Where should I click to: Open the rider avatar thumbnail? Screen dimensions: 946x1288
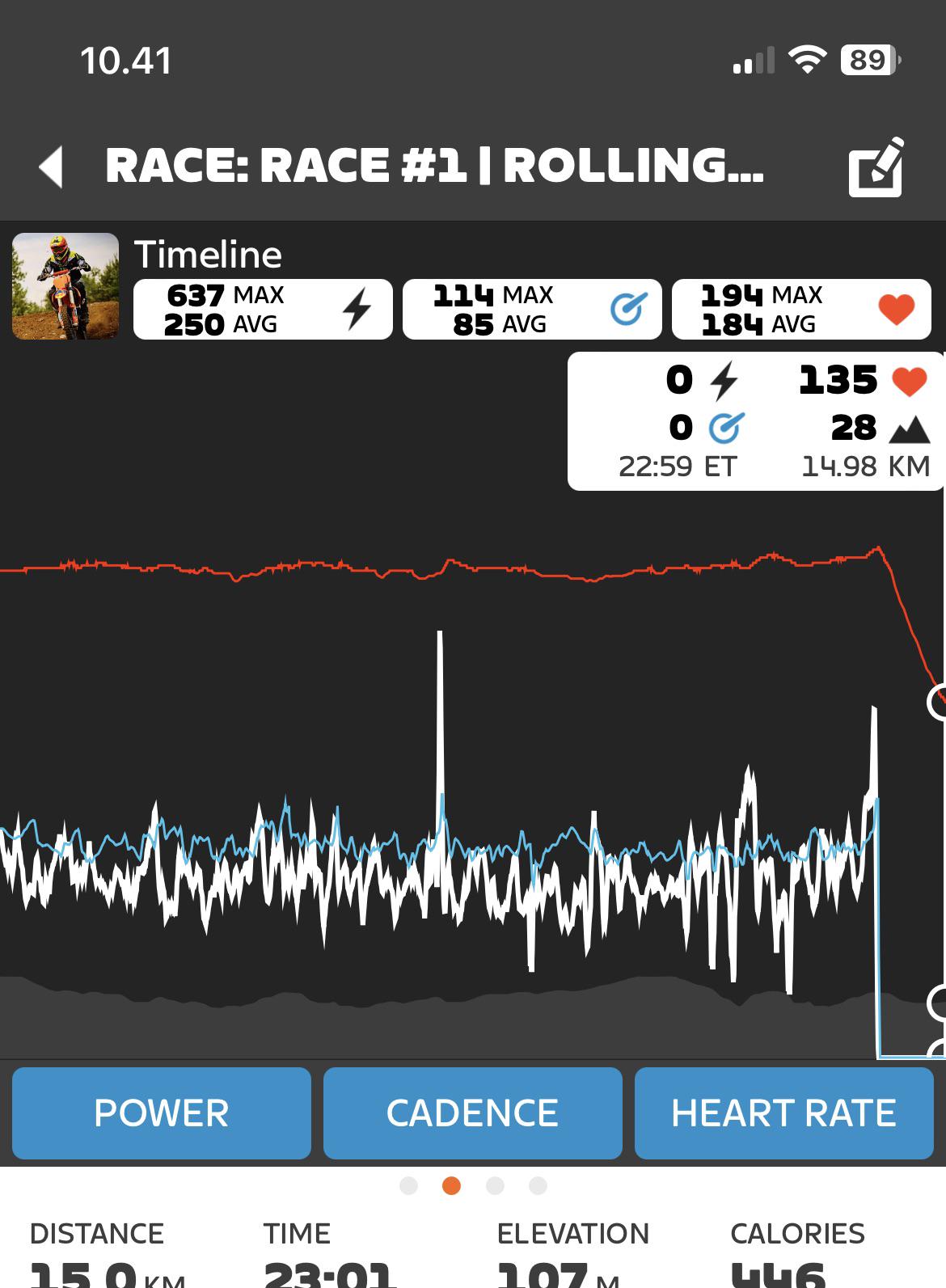click(x=65, y=288)
